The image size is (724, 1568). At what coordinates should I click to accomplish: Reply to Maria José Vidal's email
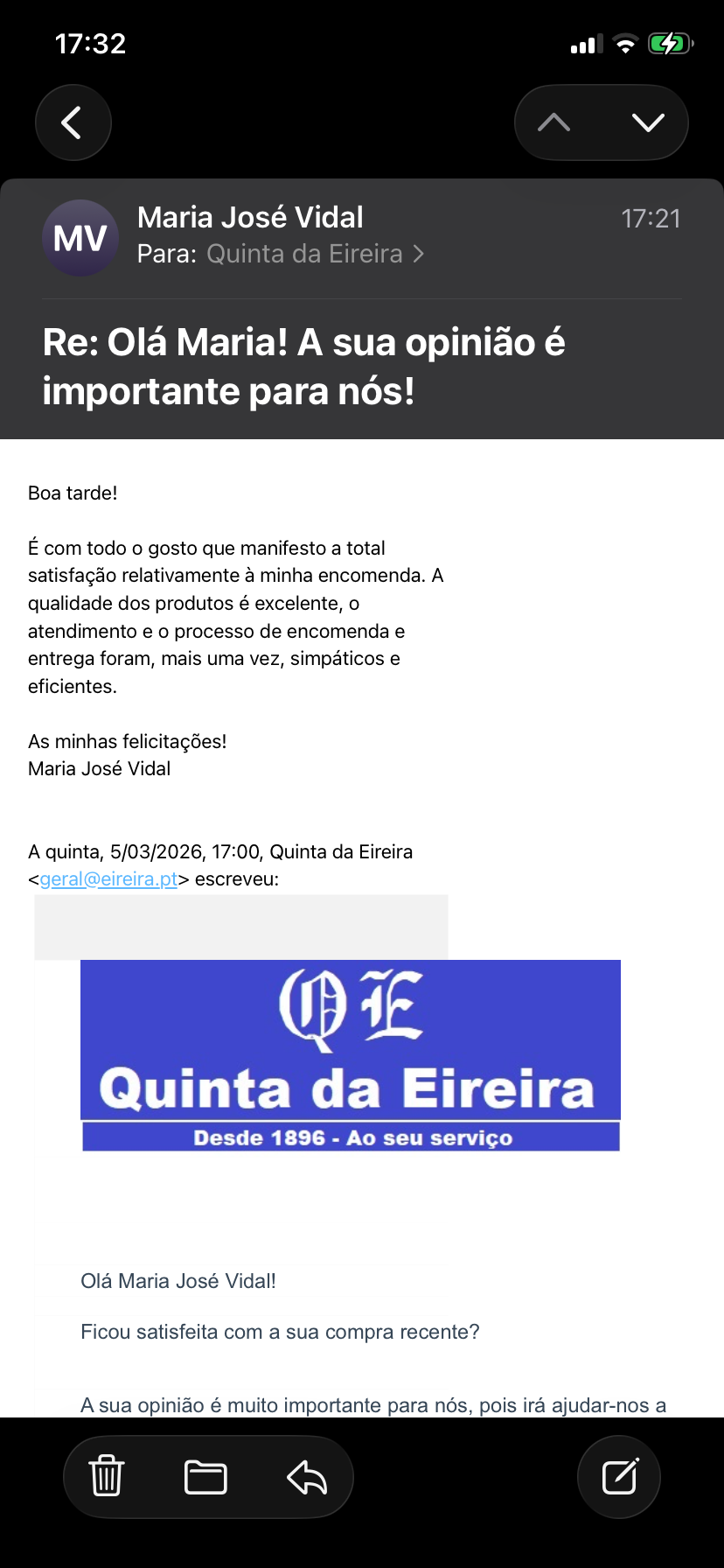[307, 1477]
